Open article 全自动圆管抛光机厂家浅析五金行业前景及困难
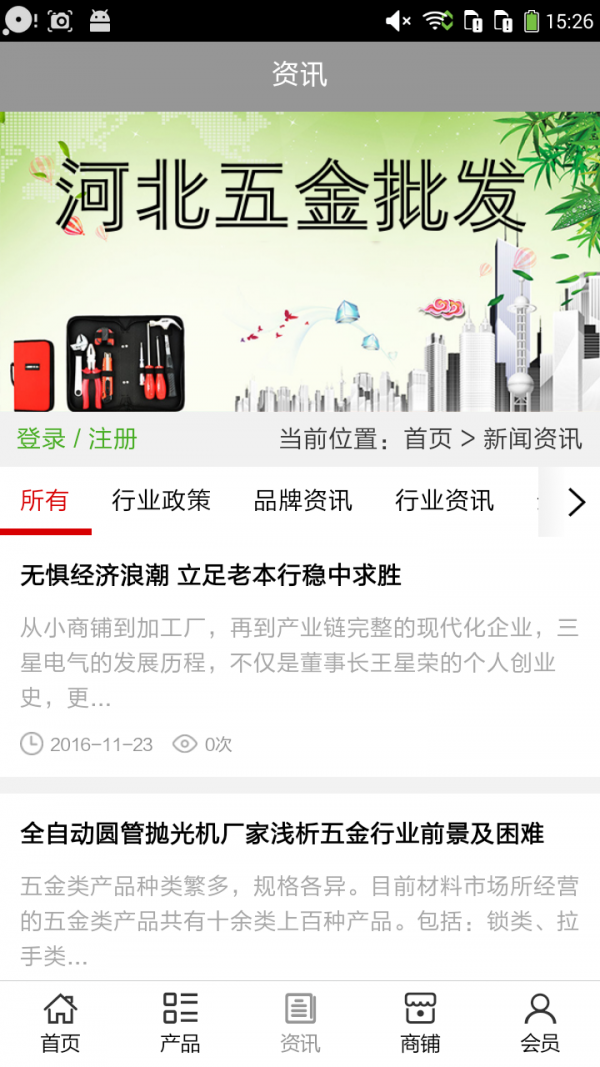 point(282,833)
